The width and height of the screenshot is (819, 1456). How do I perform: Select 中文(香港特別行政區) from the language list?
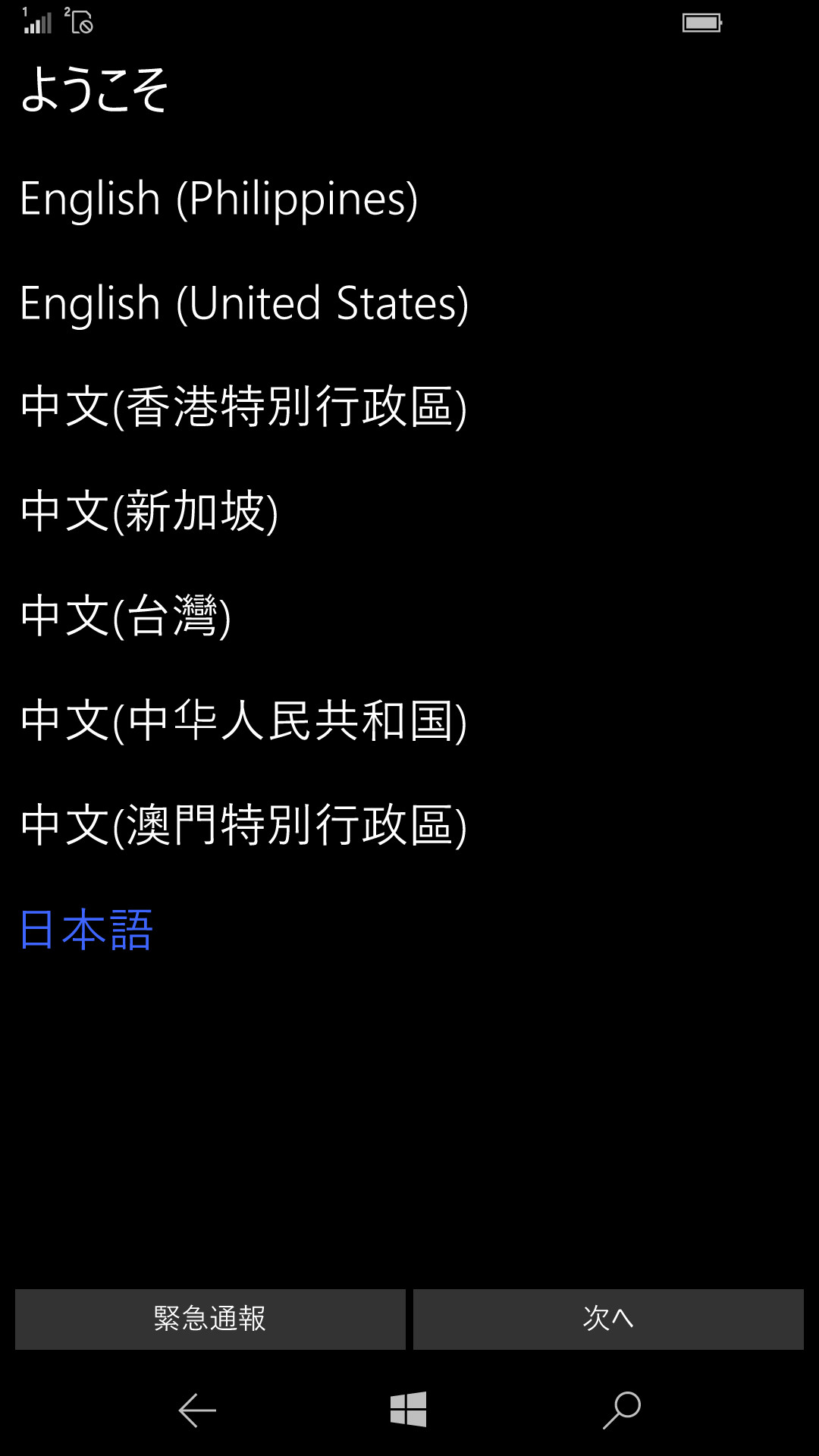coord(244,407)
